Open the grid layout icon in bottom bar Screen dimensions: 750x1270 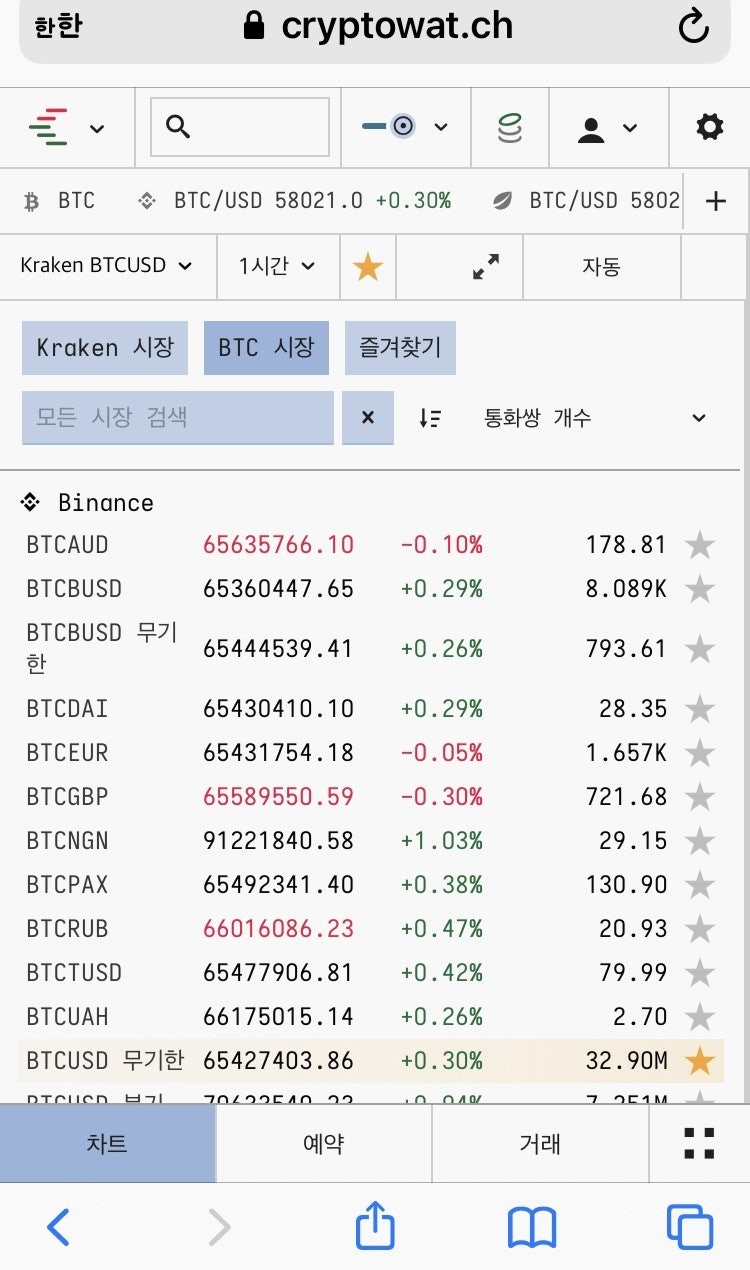click(x=698, y=1143)
